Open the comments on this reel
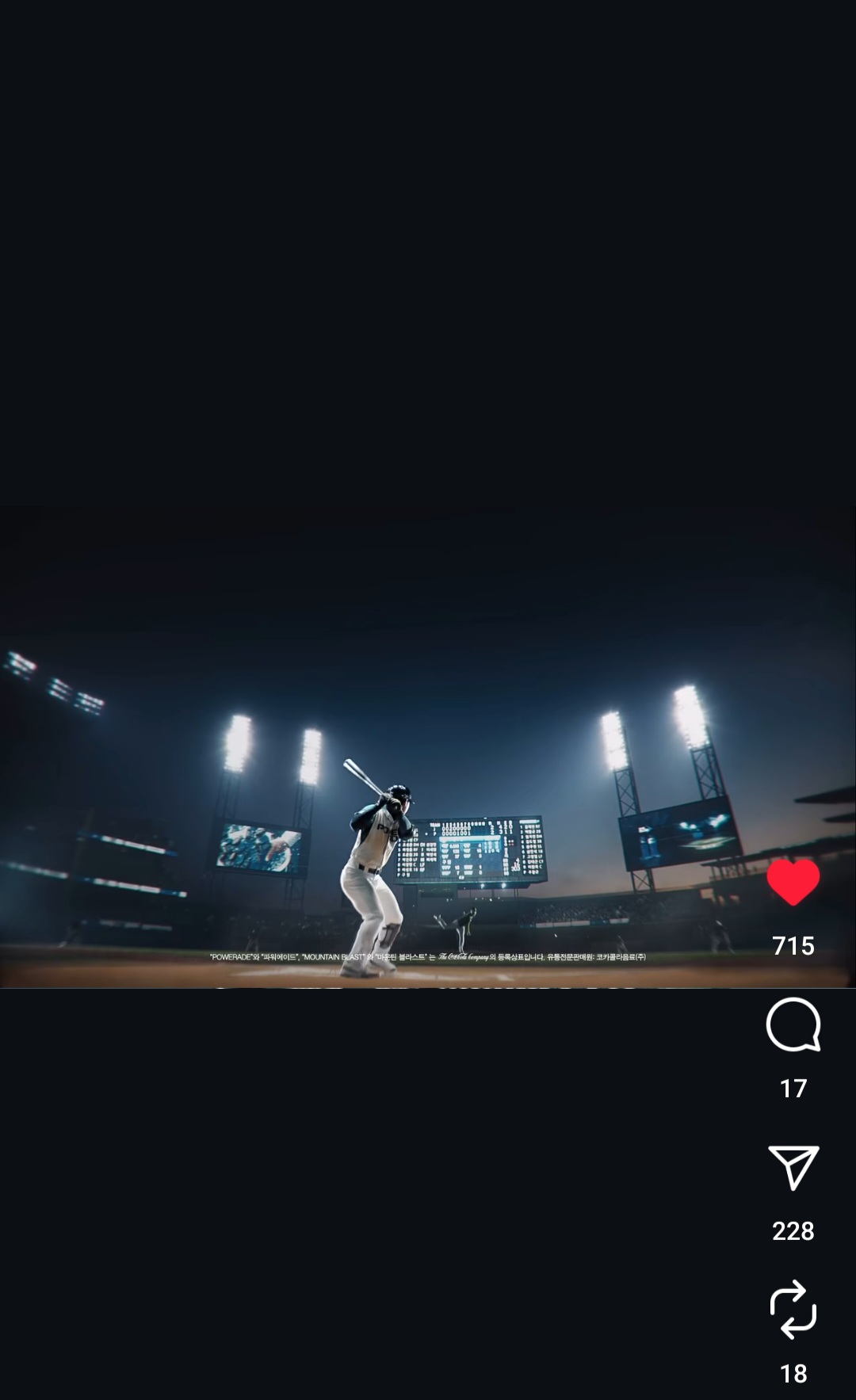856x1400 pixels. (x=793, y=1024)
